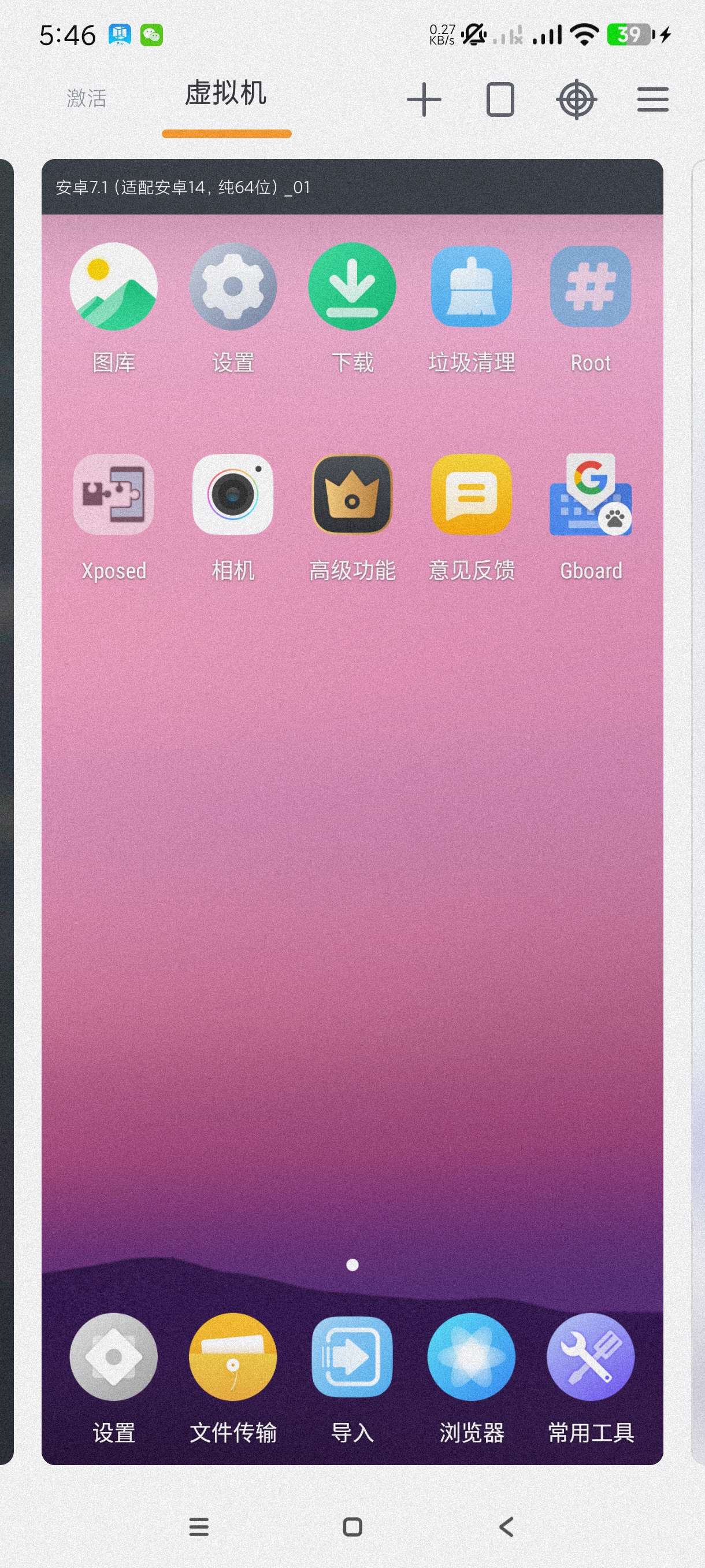Tap the square window icon

pyautogui.click(x=500, y=100)
